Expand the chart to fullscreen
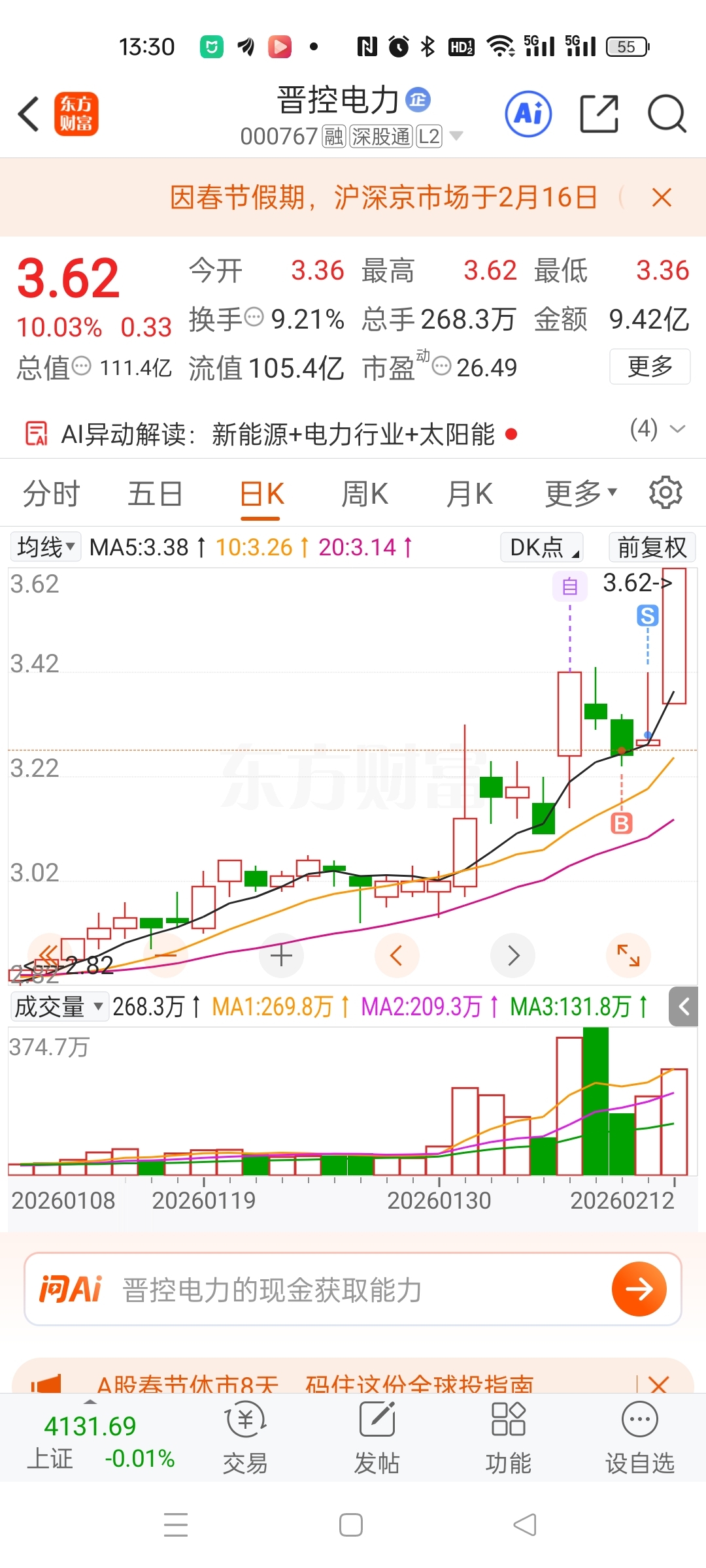The height and width of the screenshot is (1568, 706). click(628, 956)
